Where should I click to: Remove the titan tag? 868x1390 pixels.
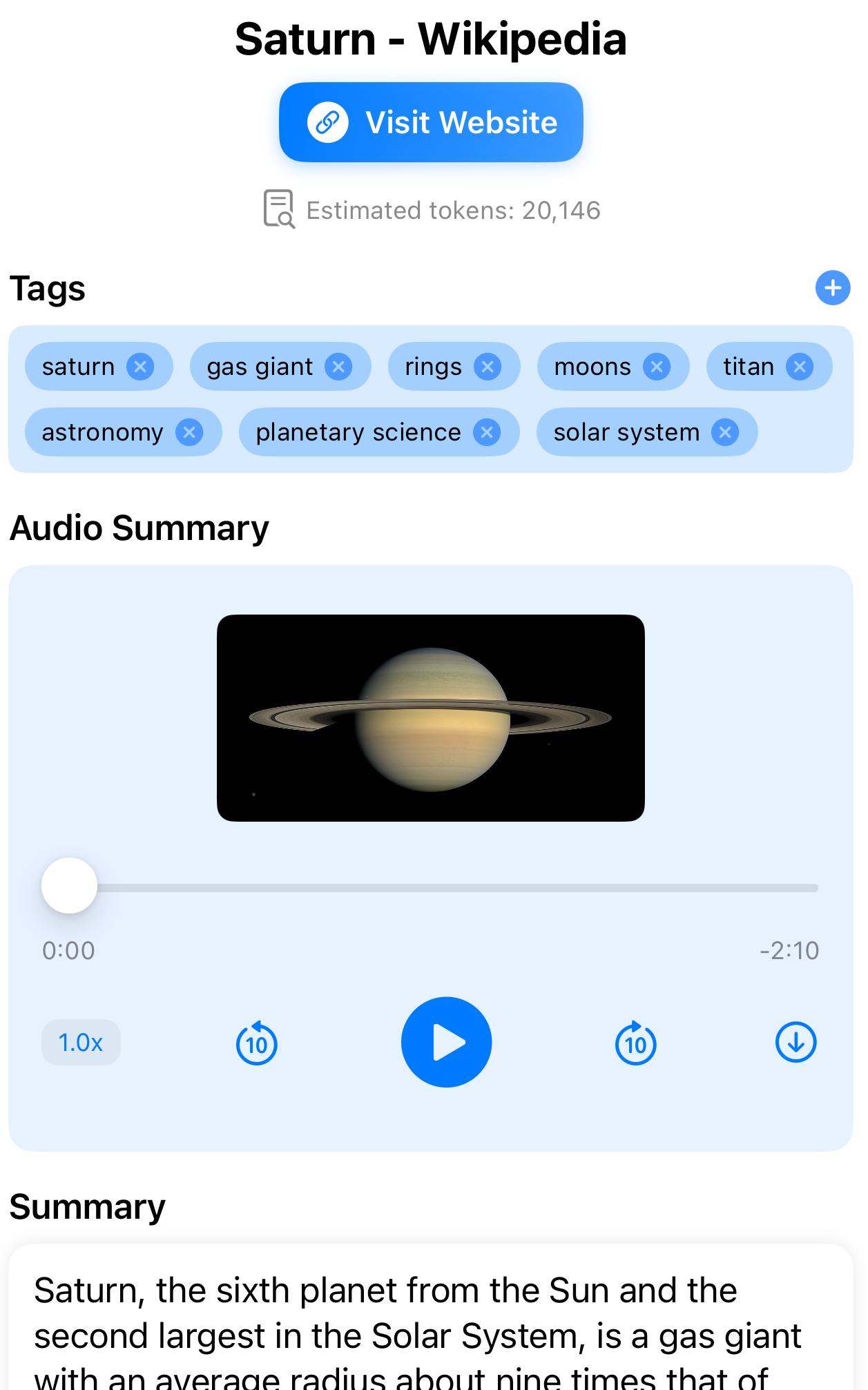[800, 367]
